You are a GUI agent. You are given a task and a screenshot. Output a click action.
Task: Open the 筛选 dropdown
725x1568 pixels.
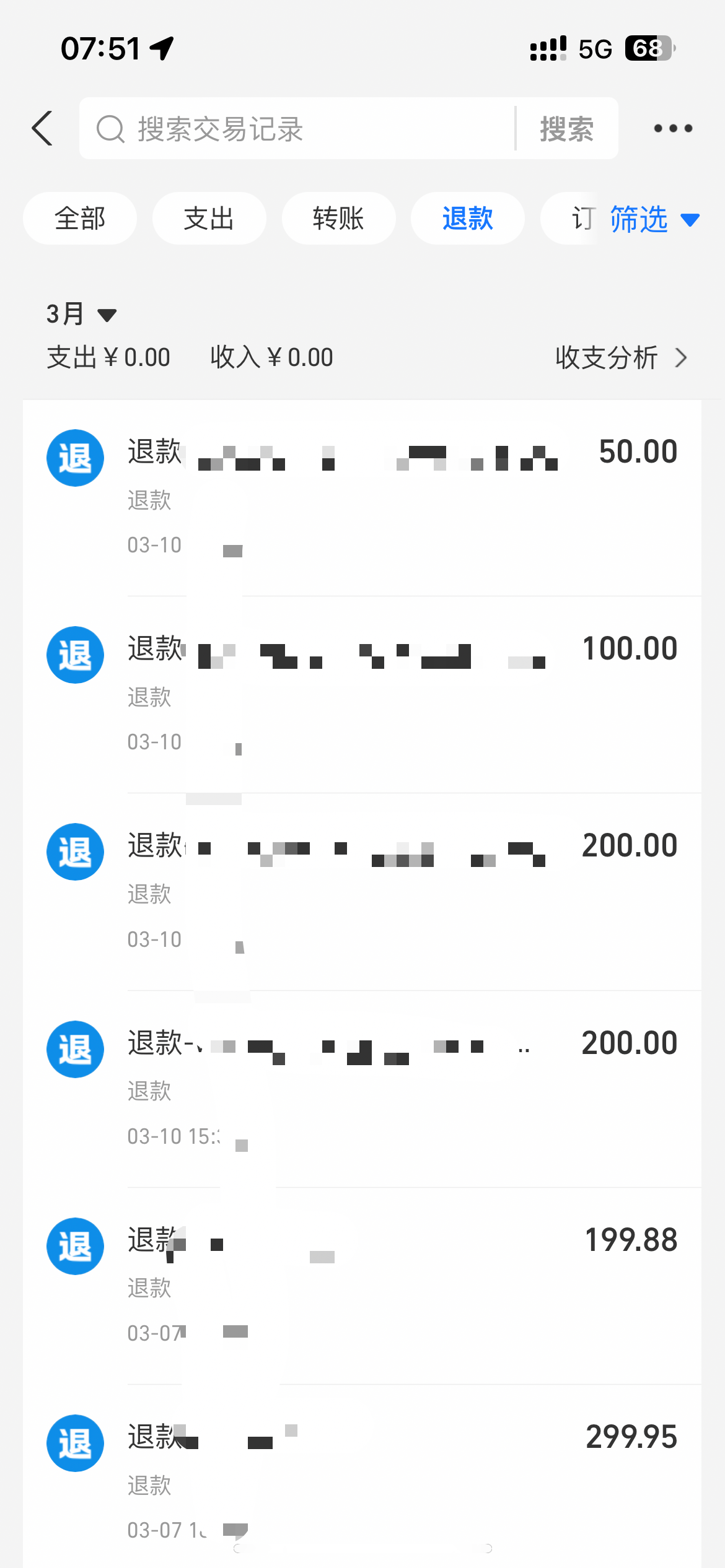[654, 219]
